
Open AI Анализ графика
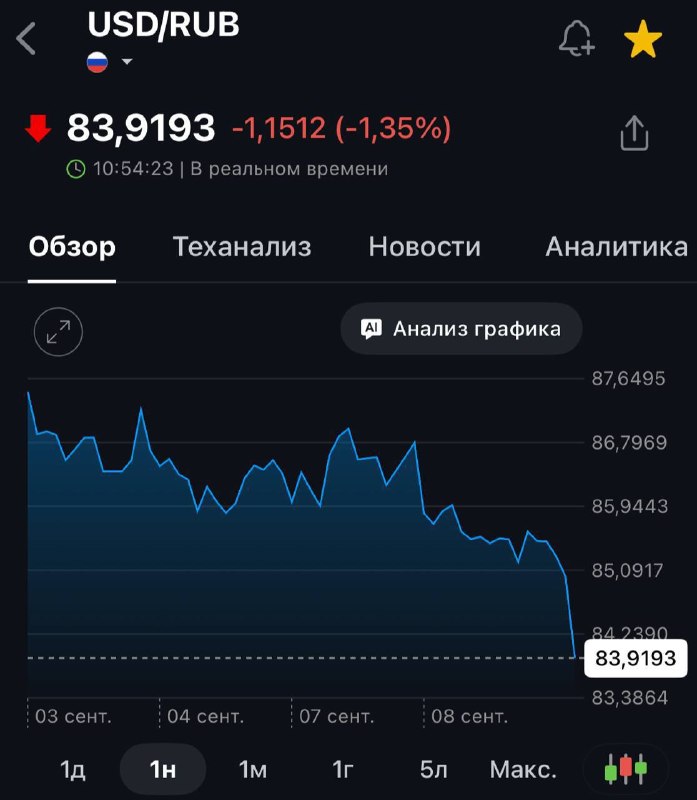[461, 329]
